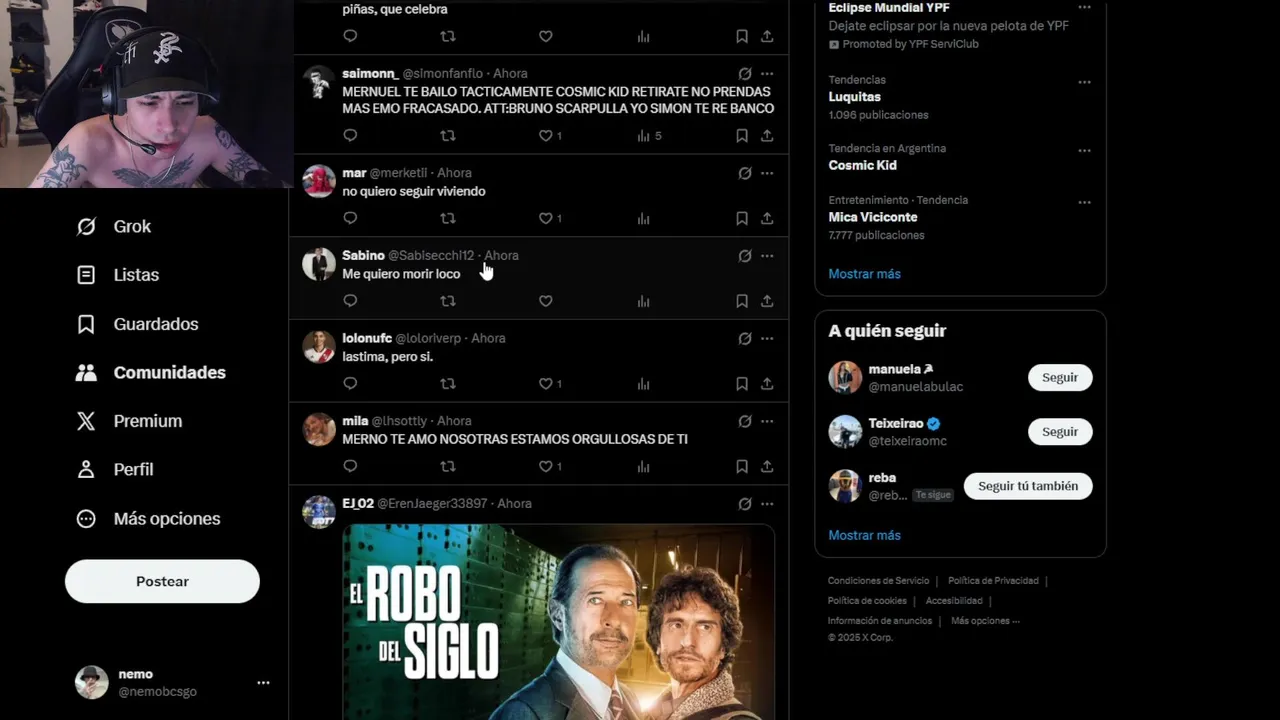
Task: Like the post by saimonn_
Action: (x=546, y=136)
